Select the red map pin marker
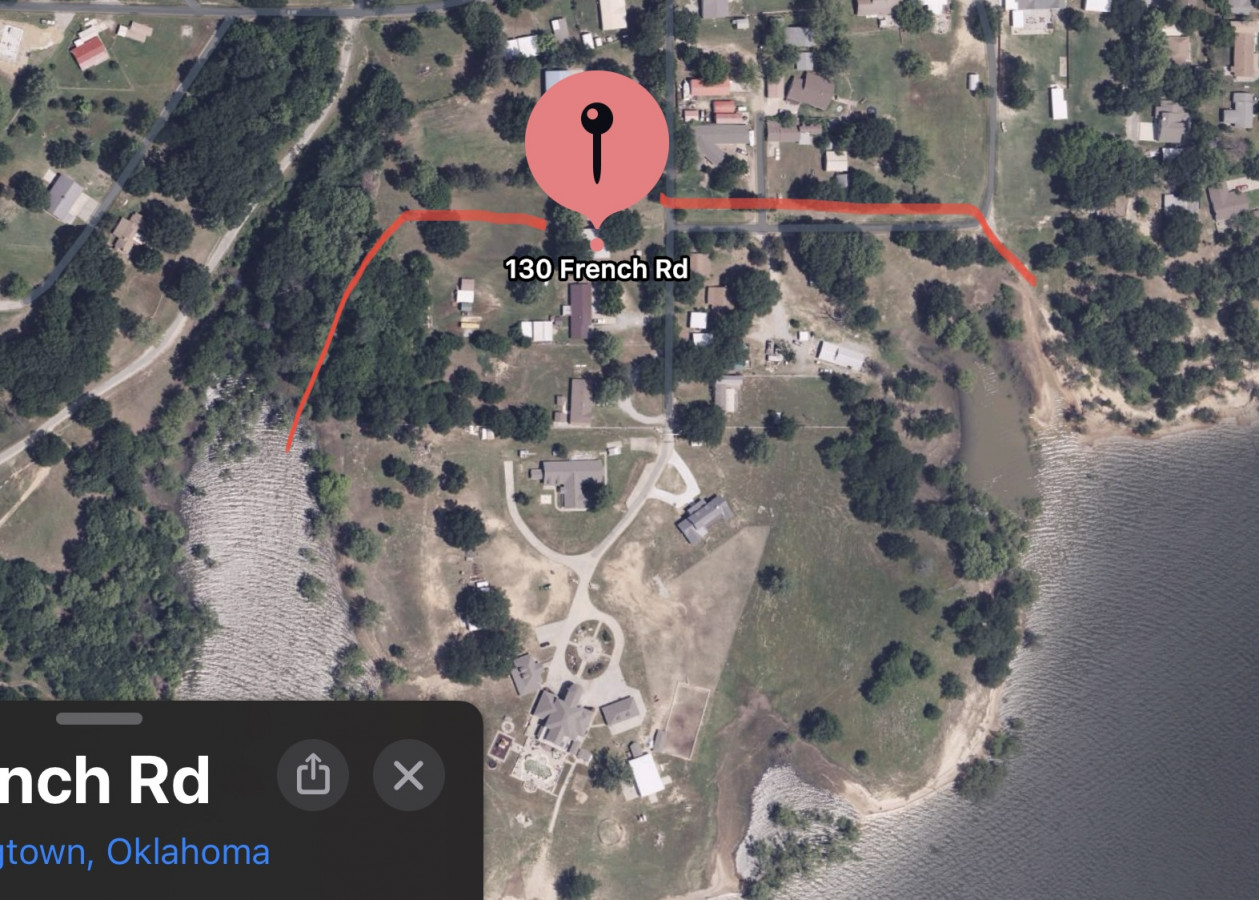Viewport: 1259px width, 900px height. tap(597, 145)
